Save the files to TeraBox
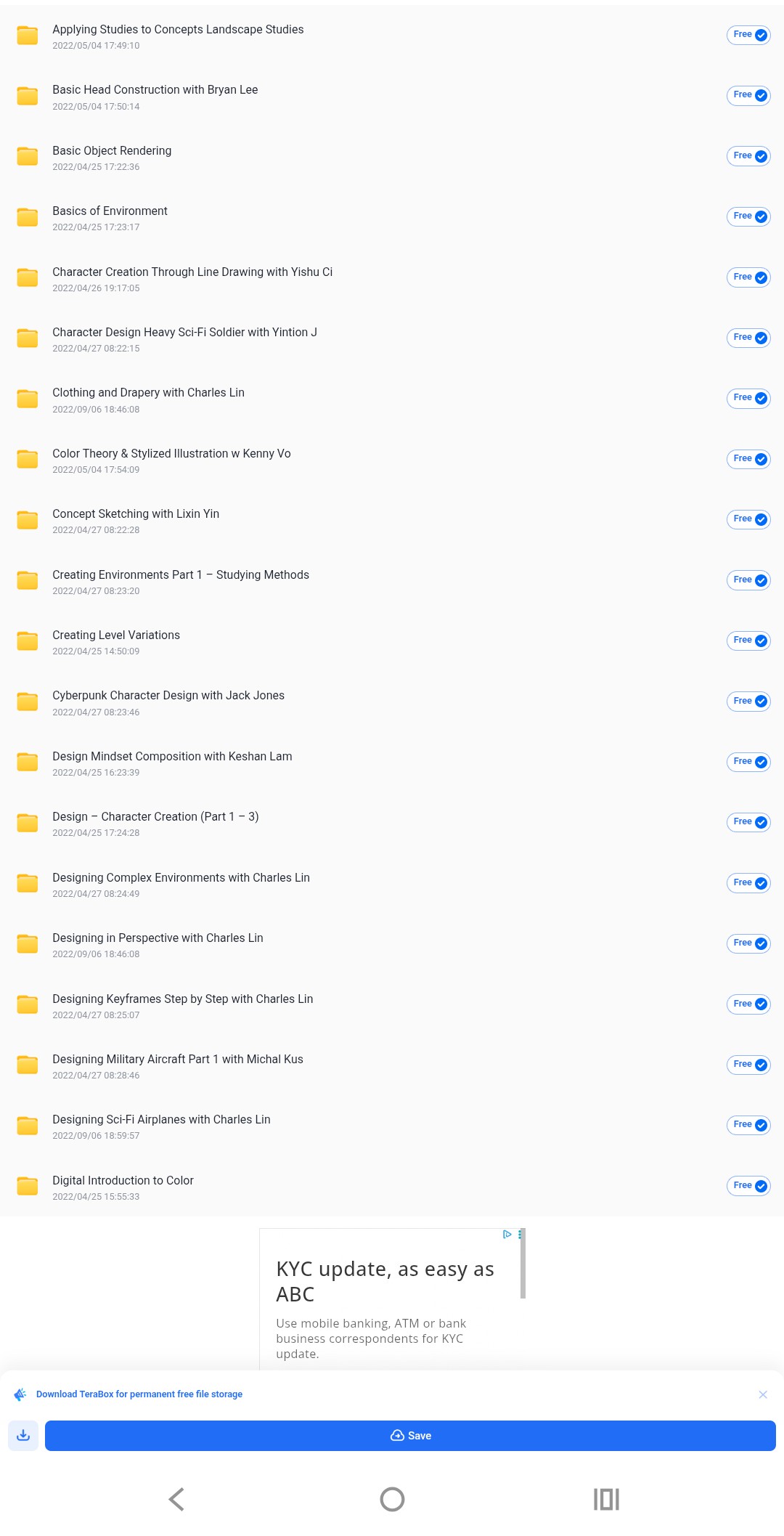 410,1436
